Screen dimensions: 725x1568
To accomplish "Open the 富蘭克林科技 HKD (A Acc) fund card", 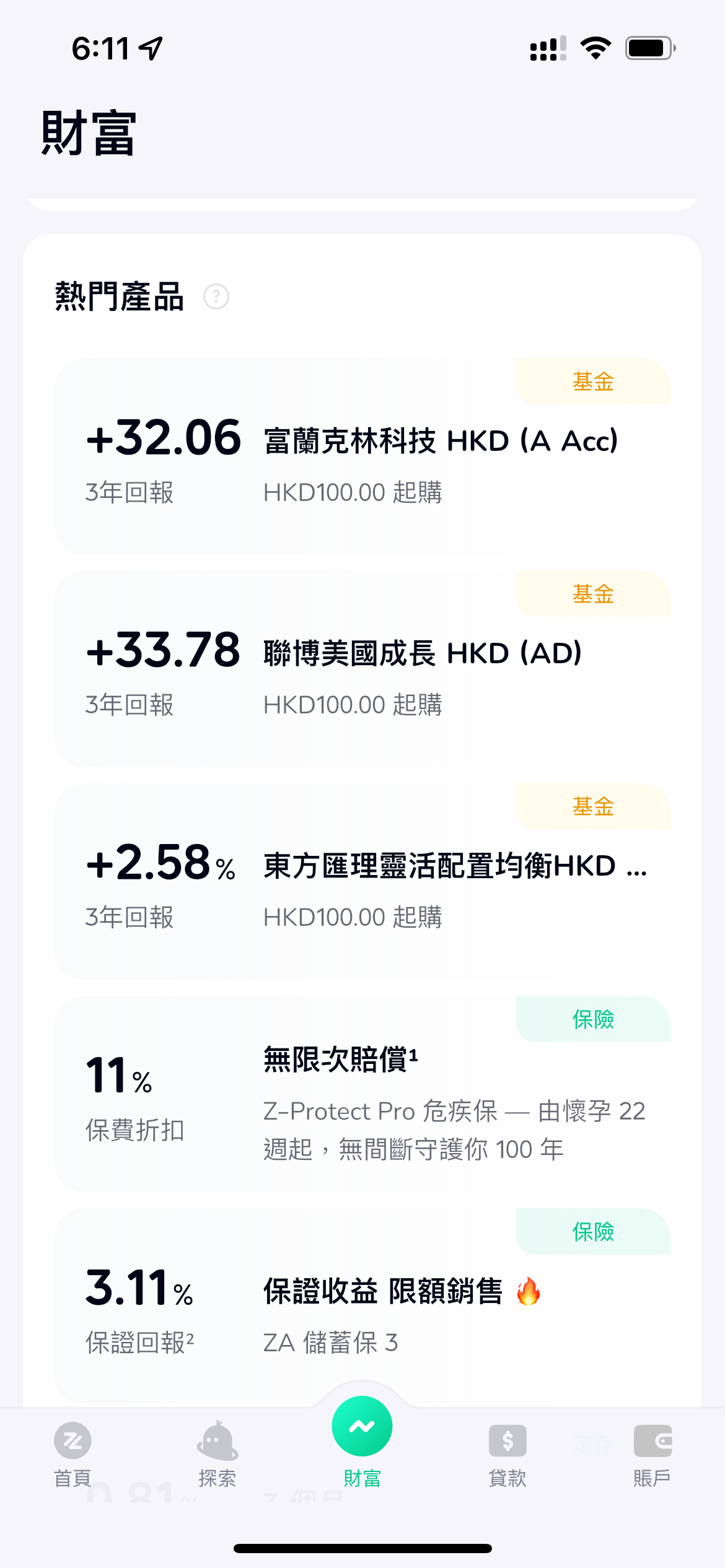I will 362,456.
